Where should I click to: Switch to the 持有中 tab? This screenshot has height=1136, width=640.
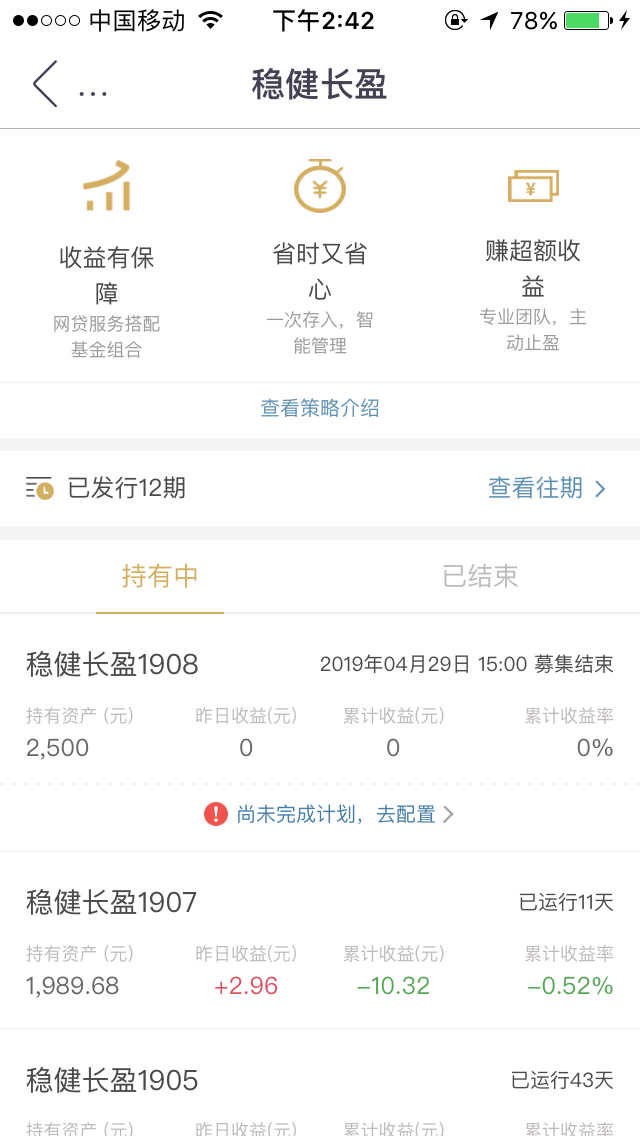pos(159,577)
